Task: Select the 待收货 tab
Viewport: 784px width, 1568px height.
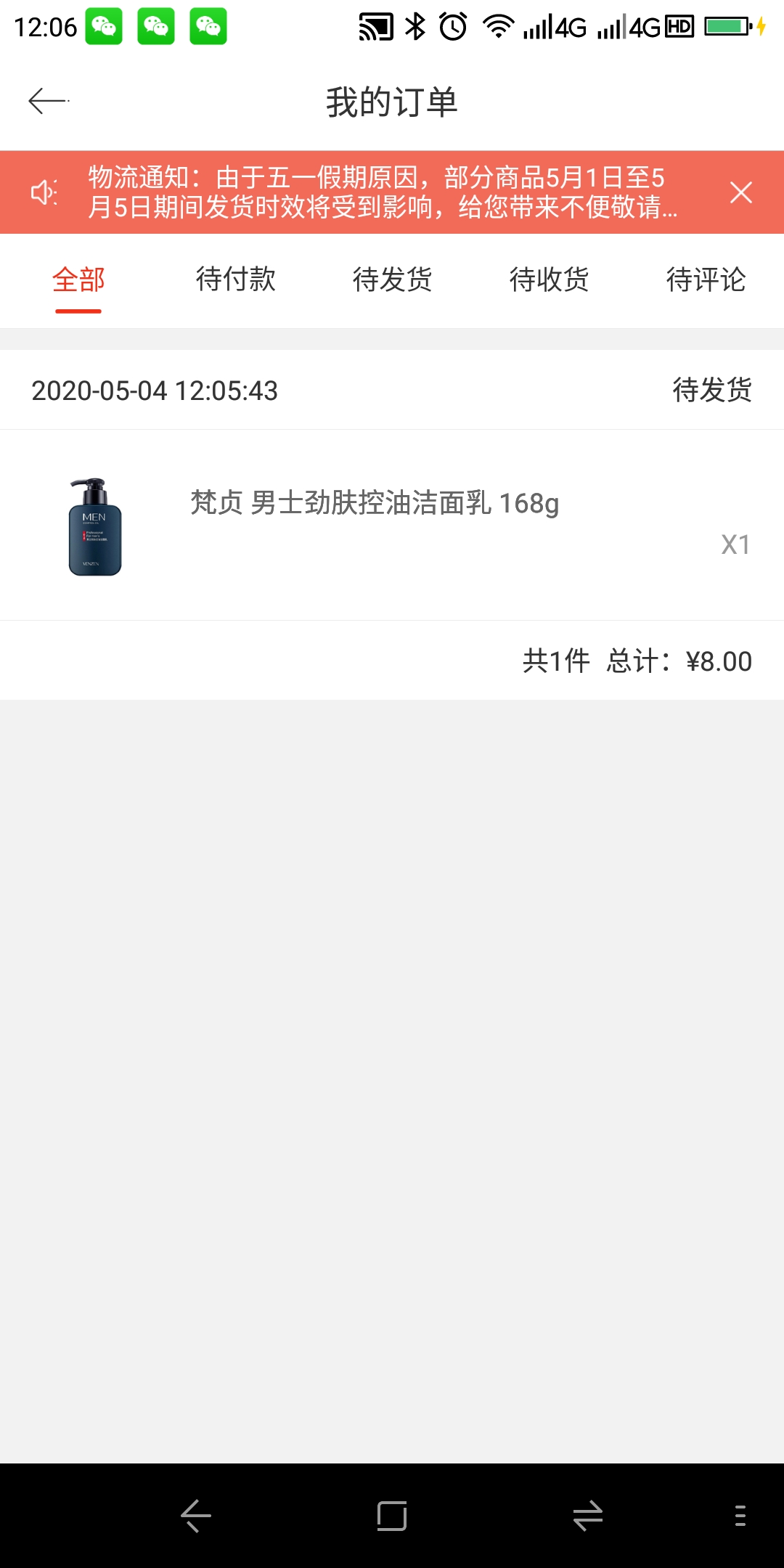Action: (x=549, y=279)
